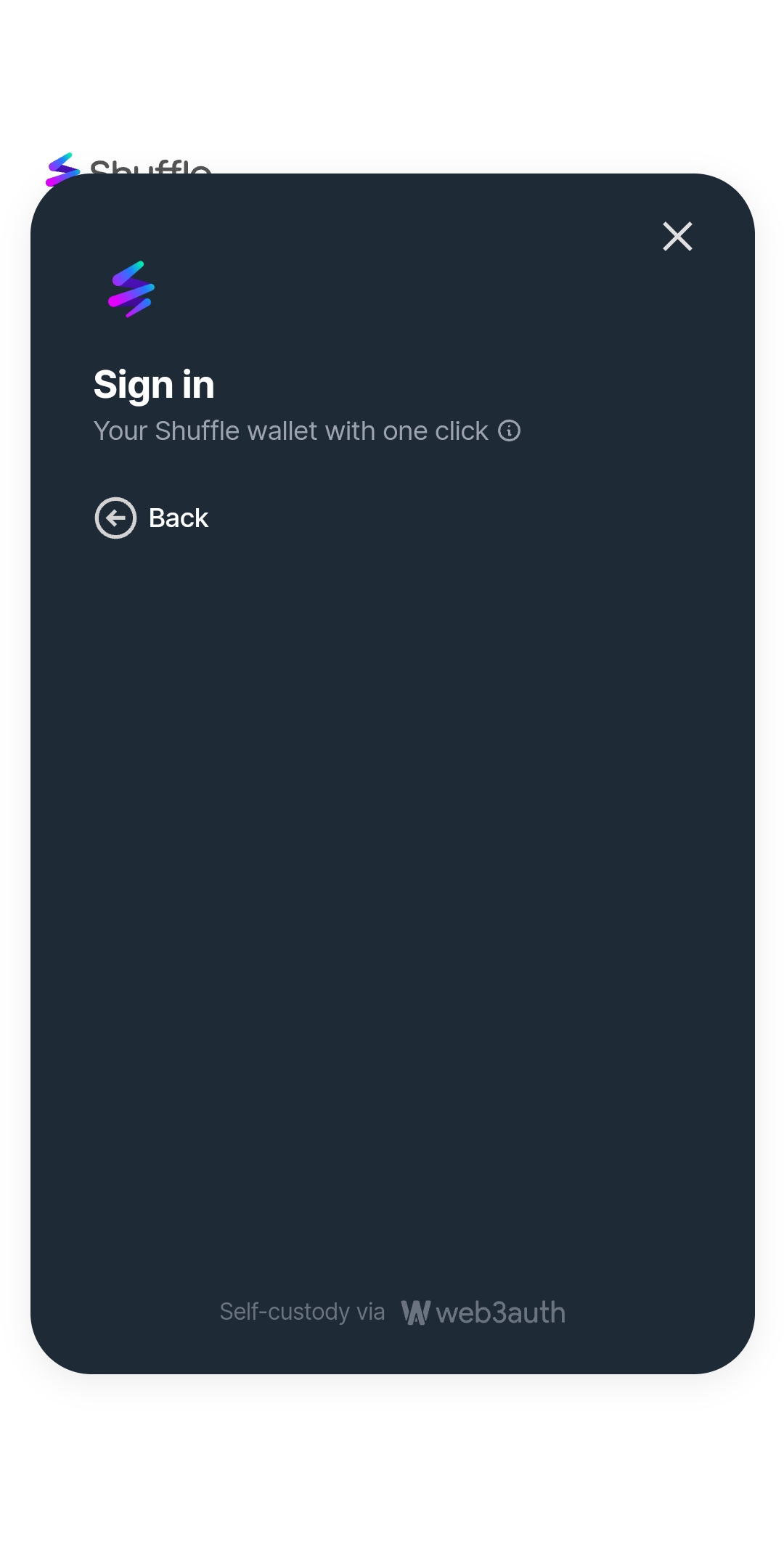This screenshot has height=1547, width=784.
Task: Open the info icon beside wallet subtitle
Action: [509, 430]
